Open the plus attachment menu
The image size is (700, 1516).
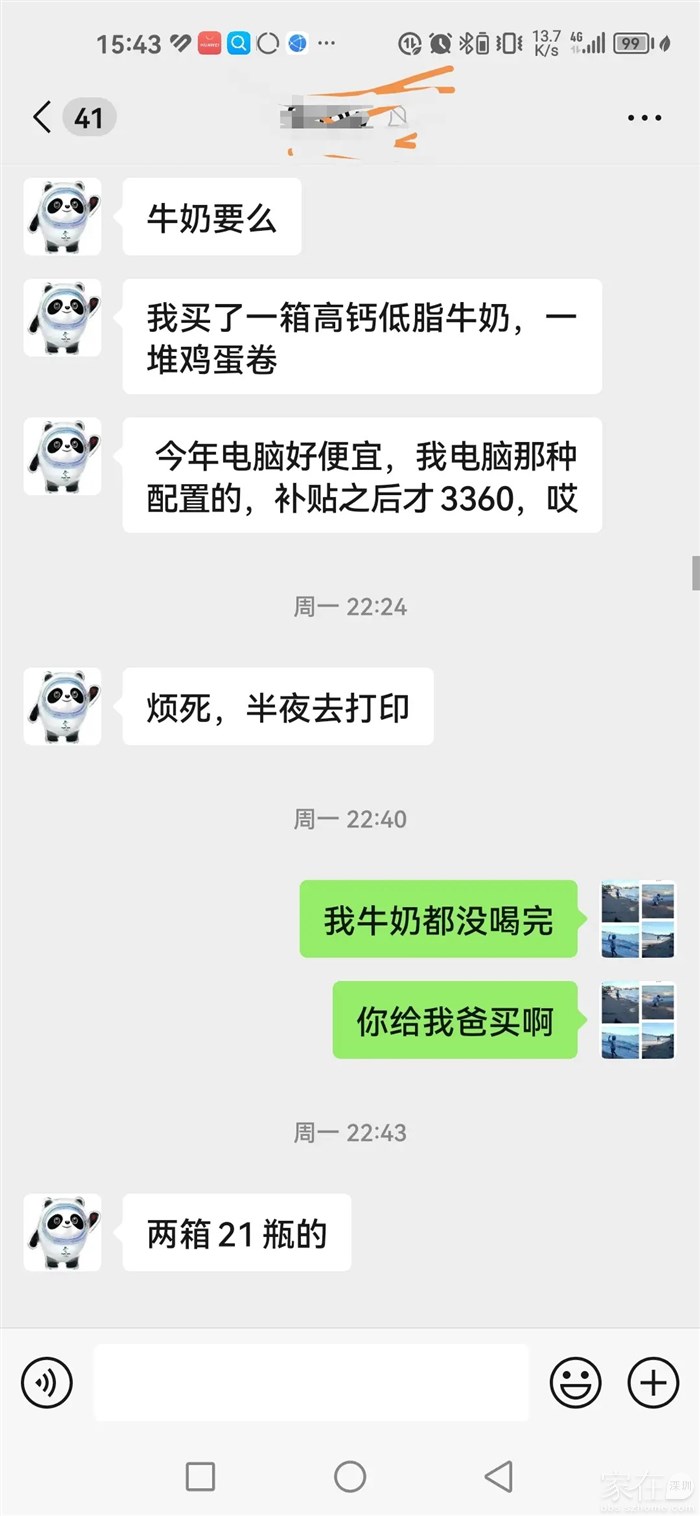click(653, 1383)
